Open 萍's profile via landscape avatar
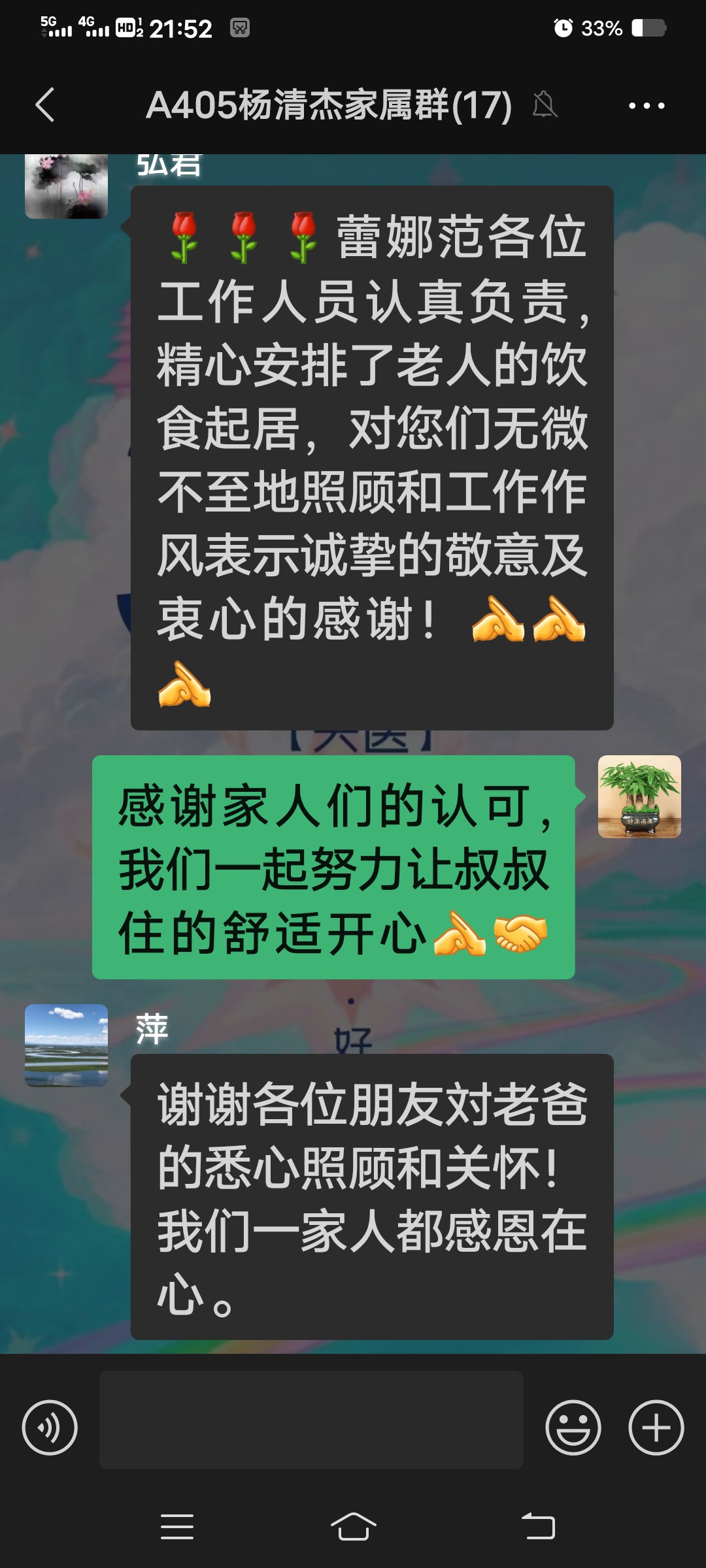Image resolution: width=706 pixels, height=1568 pixels. pyautogui.click(x=66, y=1045)
